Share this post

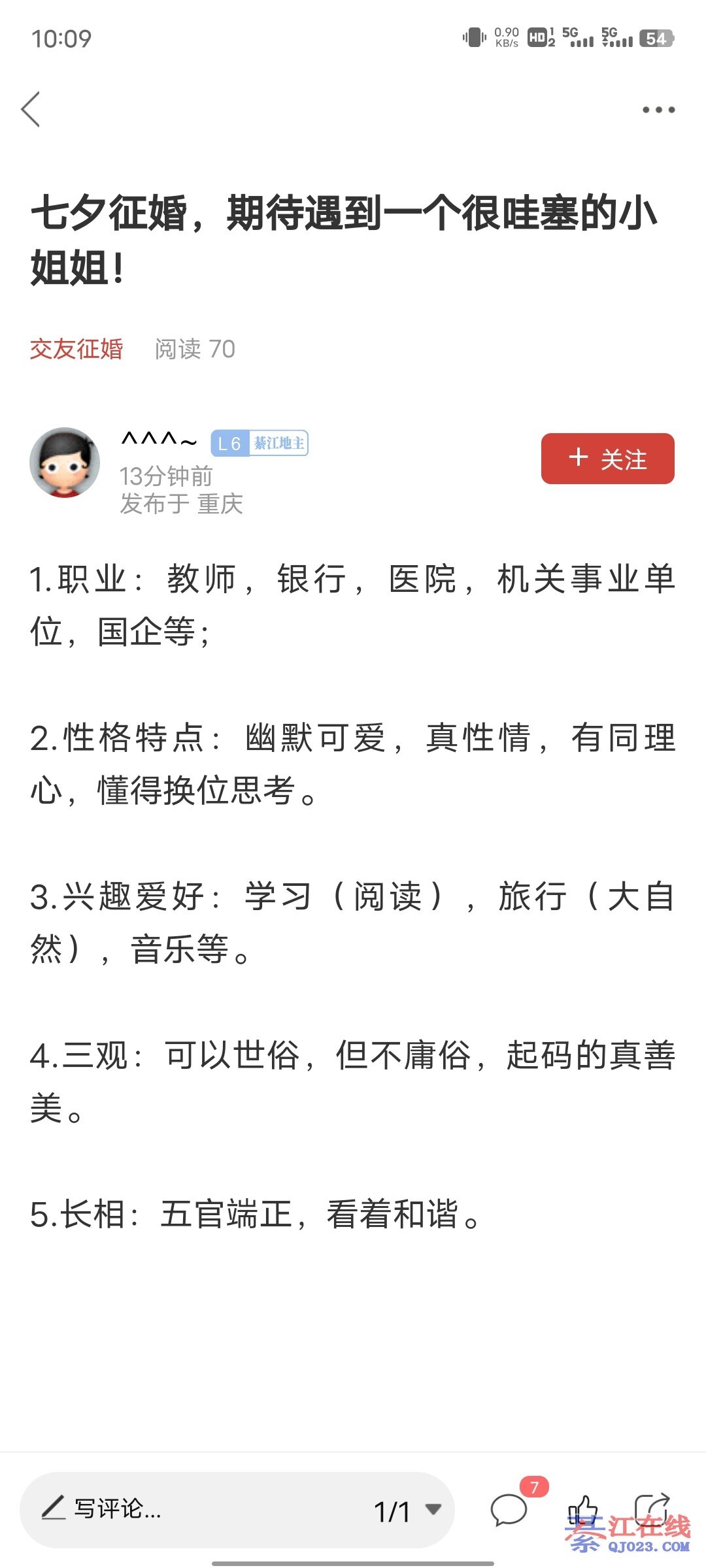point(652,1508)
